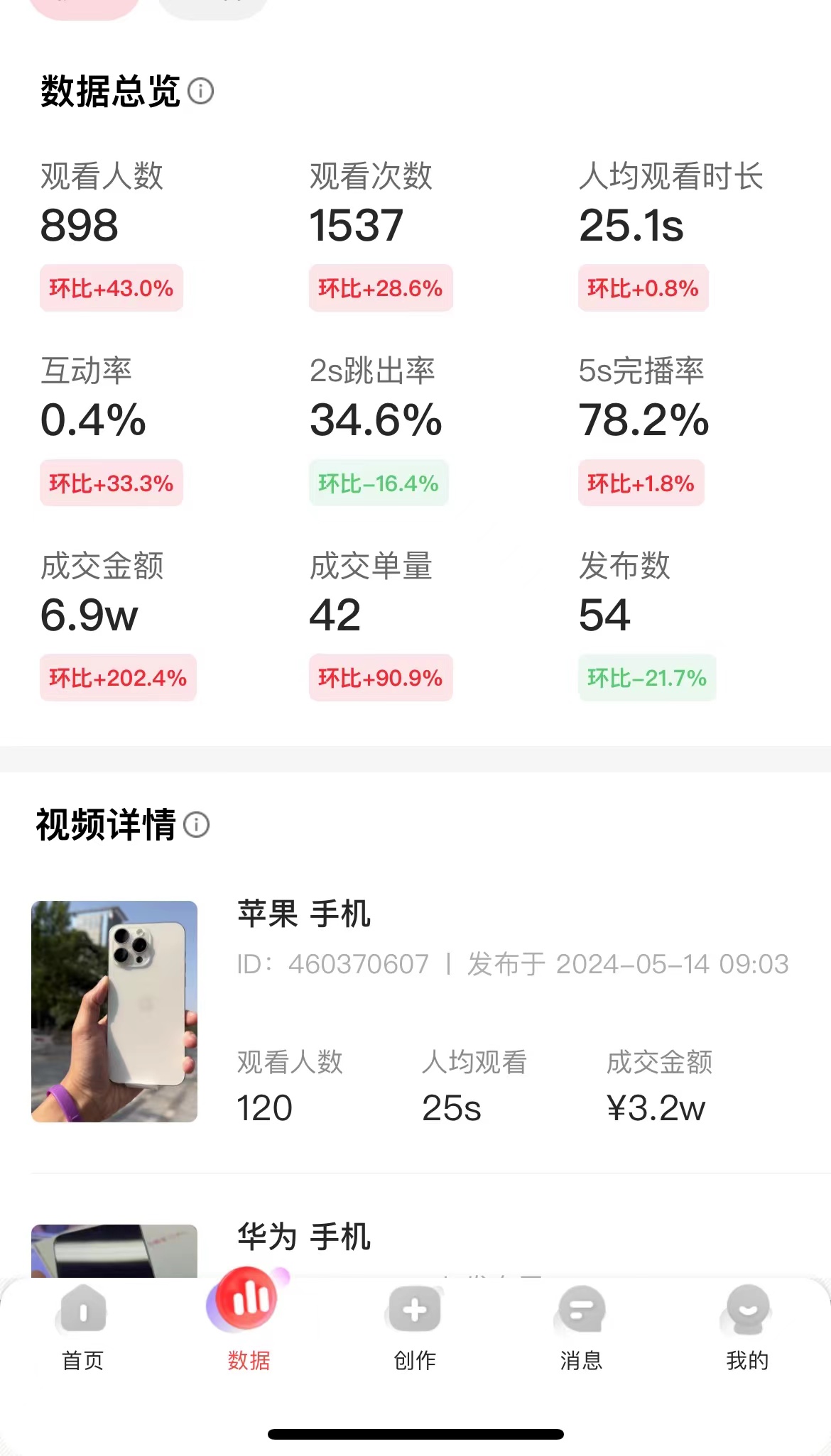Open the 苹果 手机 video details
The width and height of the screenshot is (831, 1456).
304,914
